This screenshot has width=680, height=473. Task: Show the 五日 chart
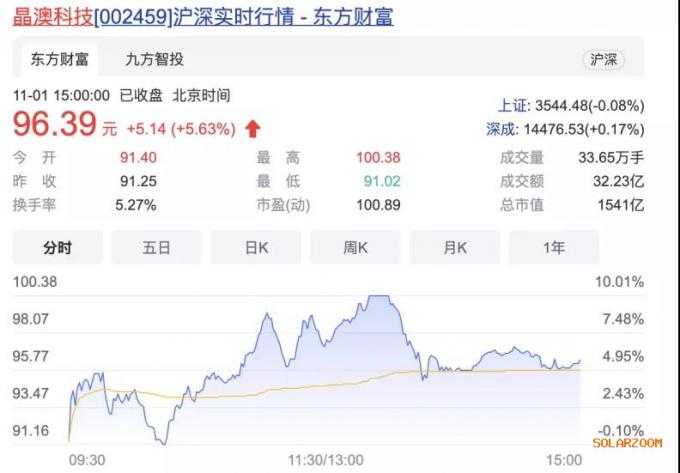(x=156, y=247)
